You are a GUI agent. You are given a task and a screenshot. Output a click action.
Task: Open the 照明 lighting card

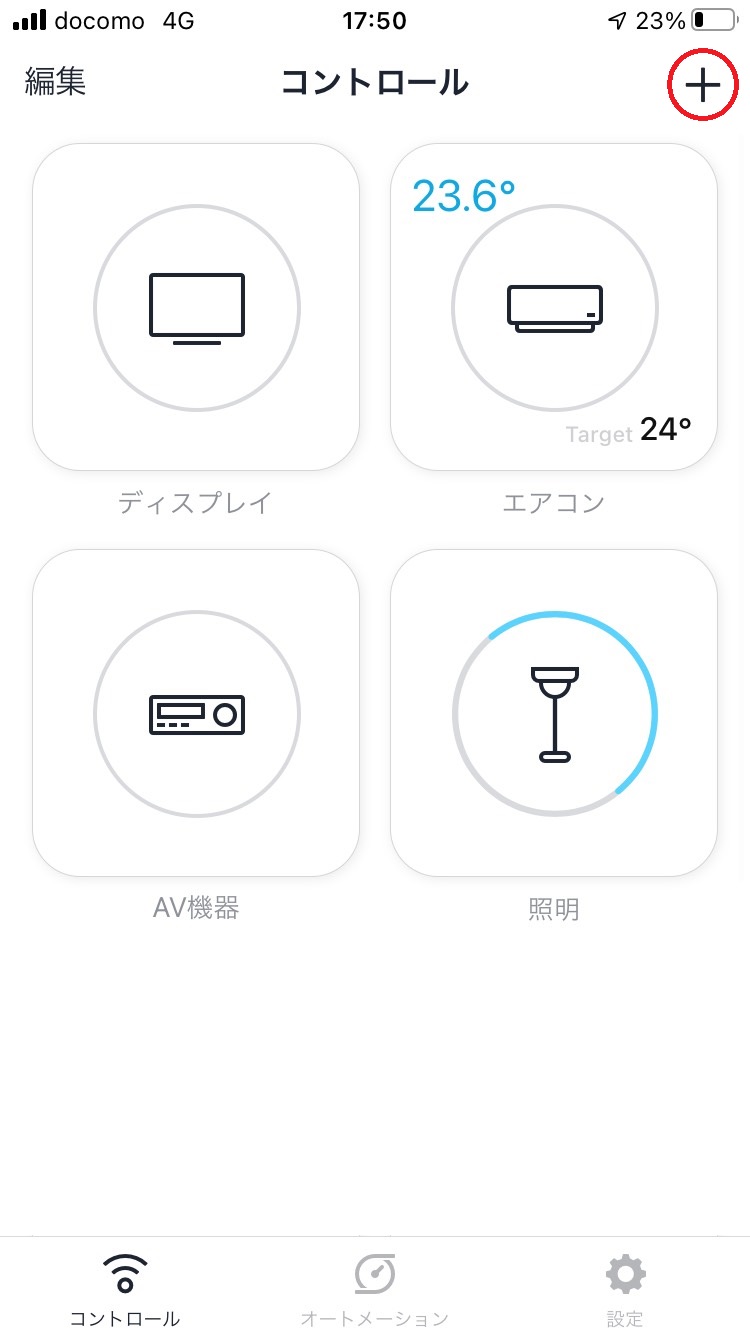point(554,713)
